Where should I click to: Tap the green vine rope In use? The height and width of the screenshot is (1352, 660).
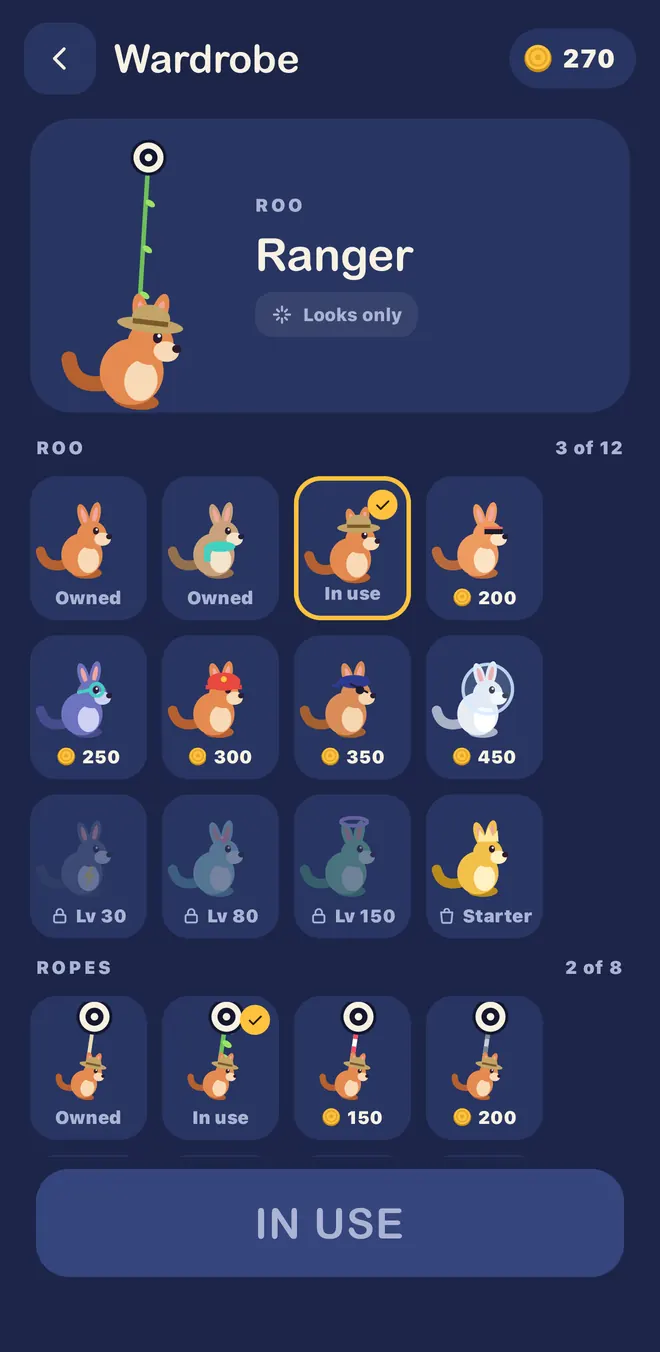point(220,1067)
